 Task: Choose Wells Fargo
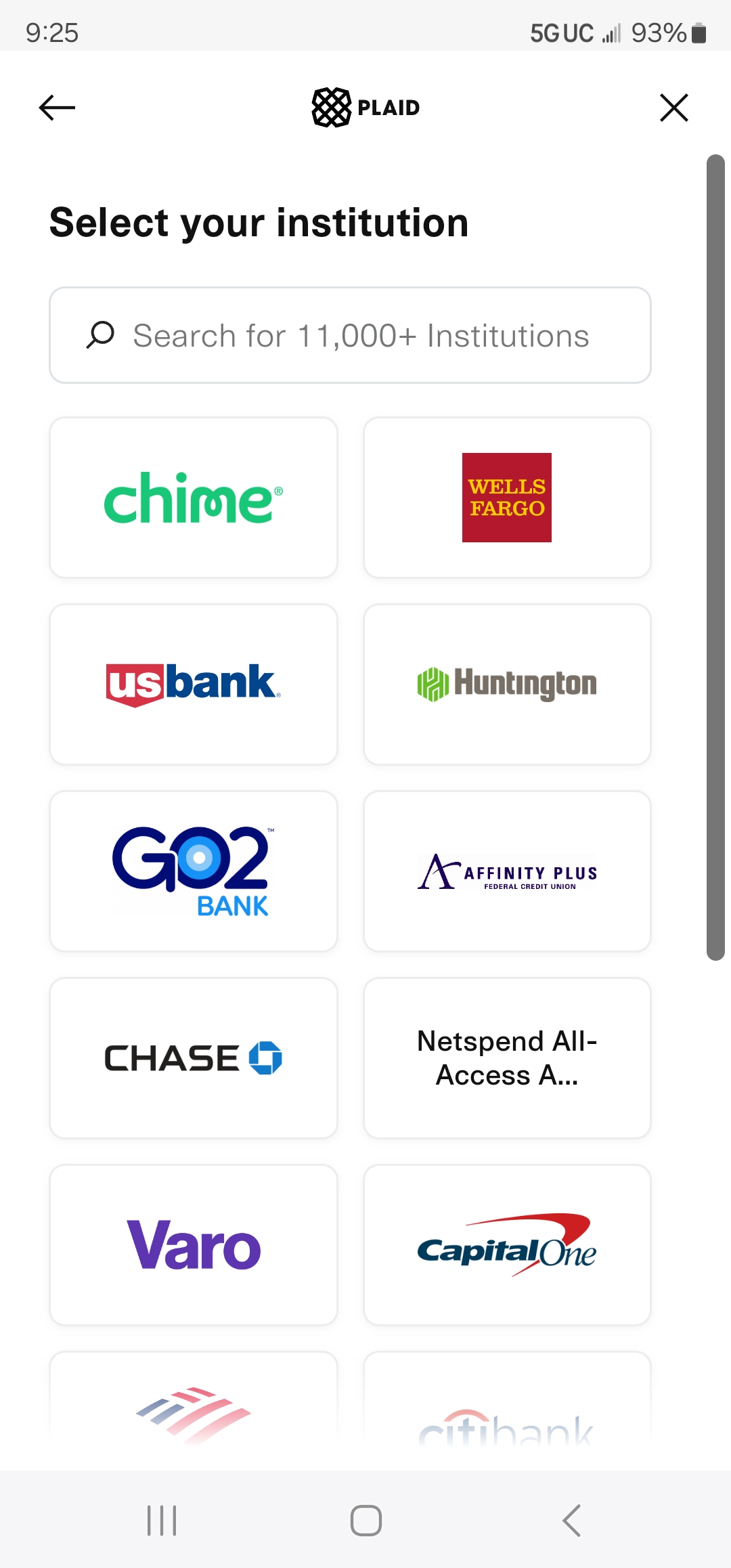coord(507,498)
